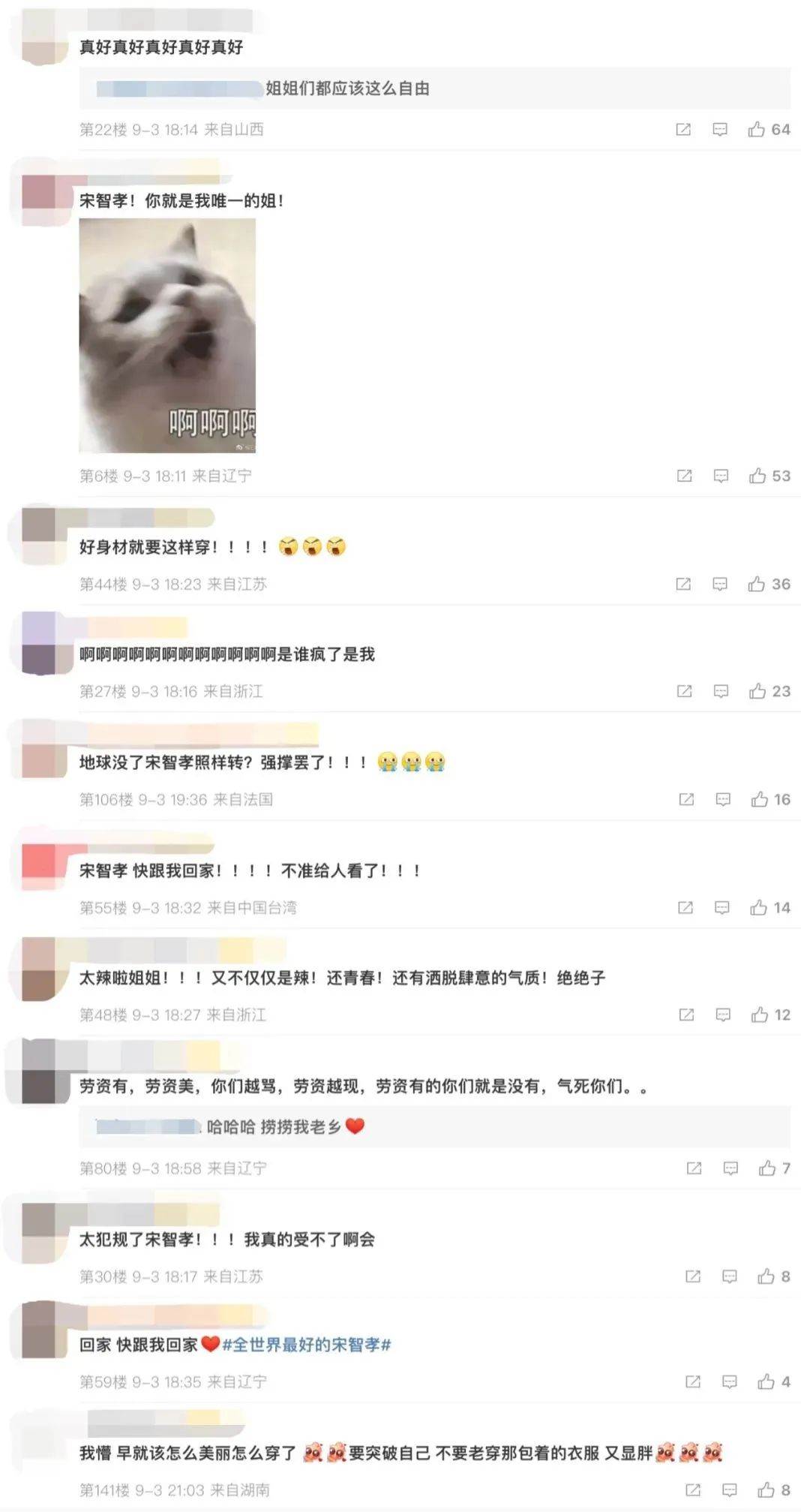Like the 第80楼 comment from 辽宁
This screenshot has height=1512, width=801.
tap(774, 1168)
